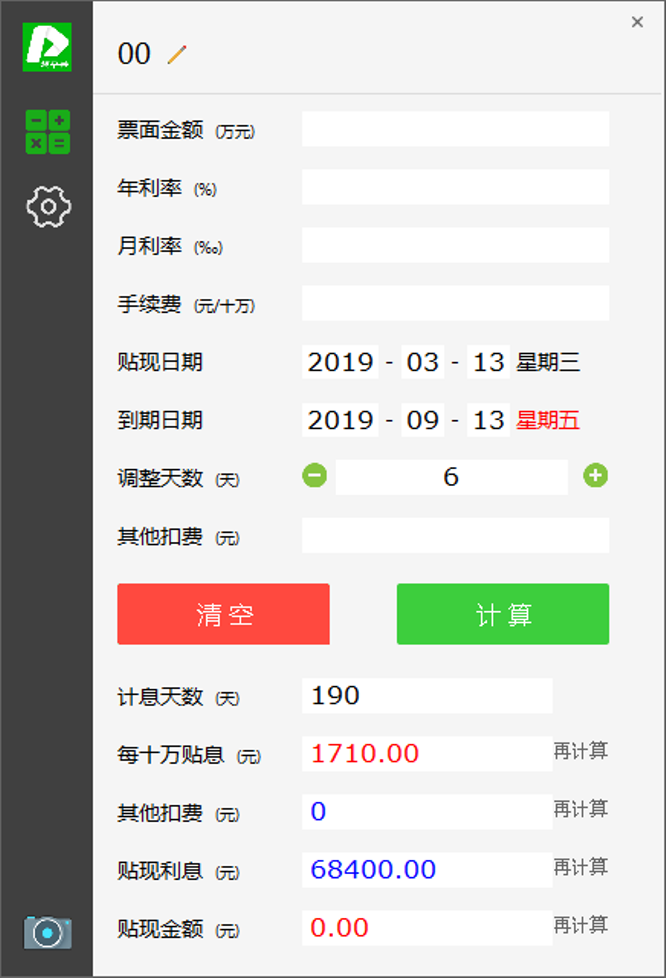Edit the title with the pencil icon

[177, 54]
